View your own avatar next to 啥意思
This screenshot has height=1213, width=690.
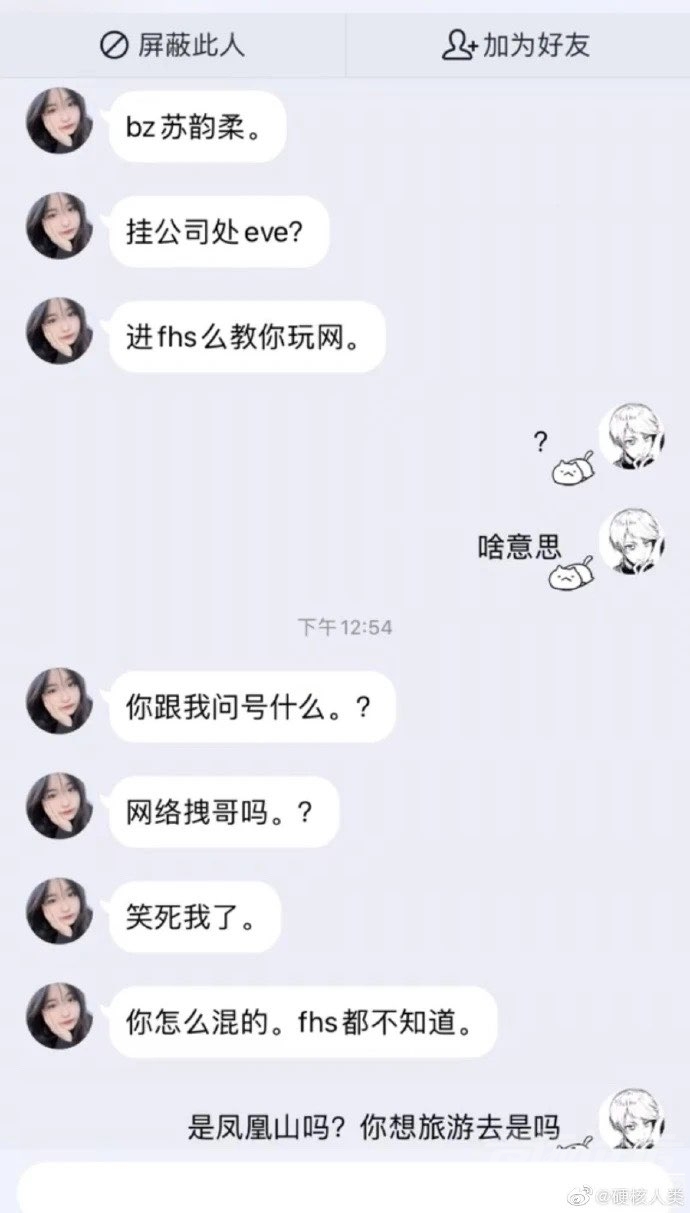pos(632,541)
